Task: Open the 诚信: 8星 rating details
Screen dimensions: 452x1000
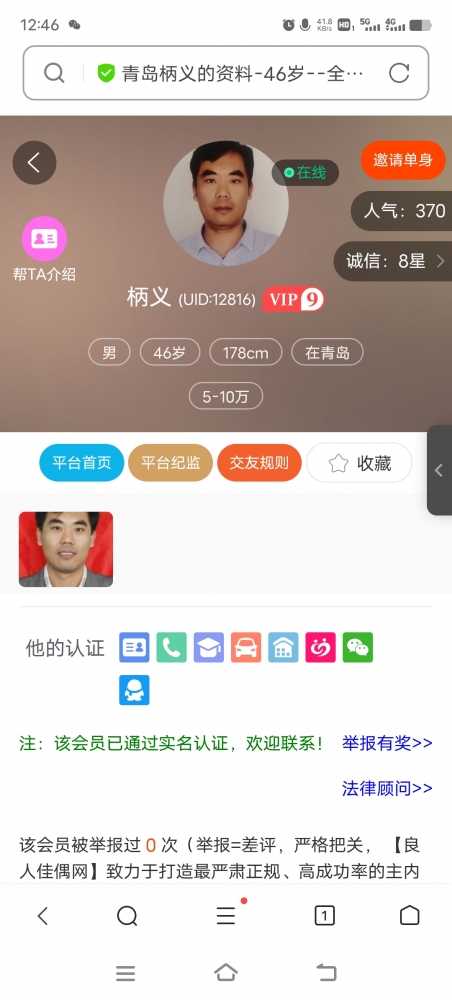Action: [x=393, y=261]
